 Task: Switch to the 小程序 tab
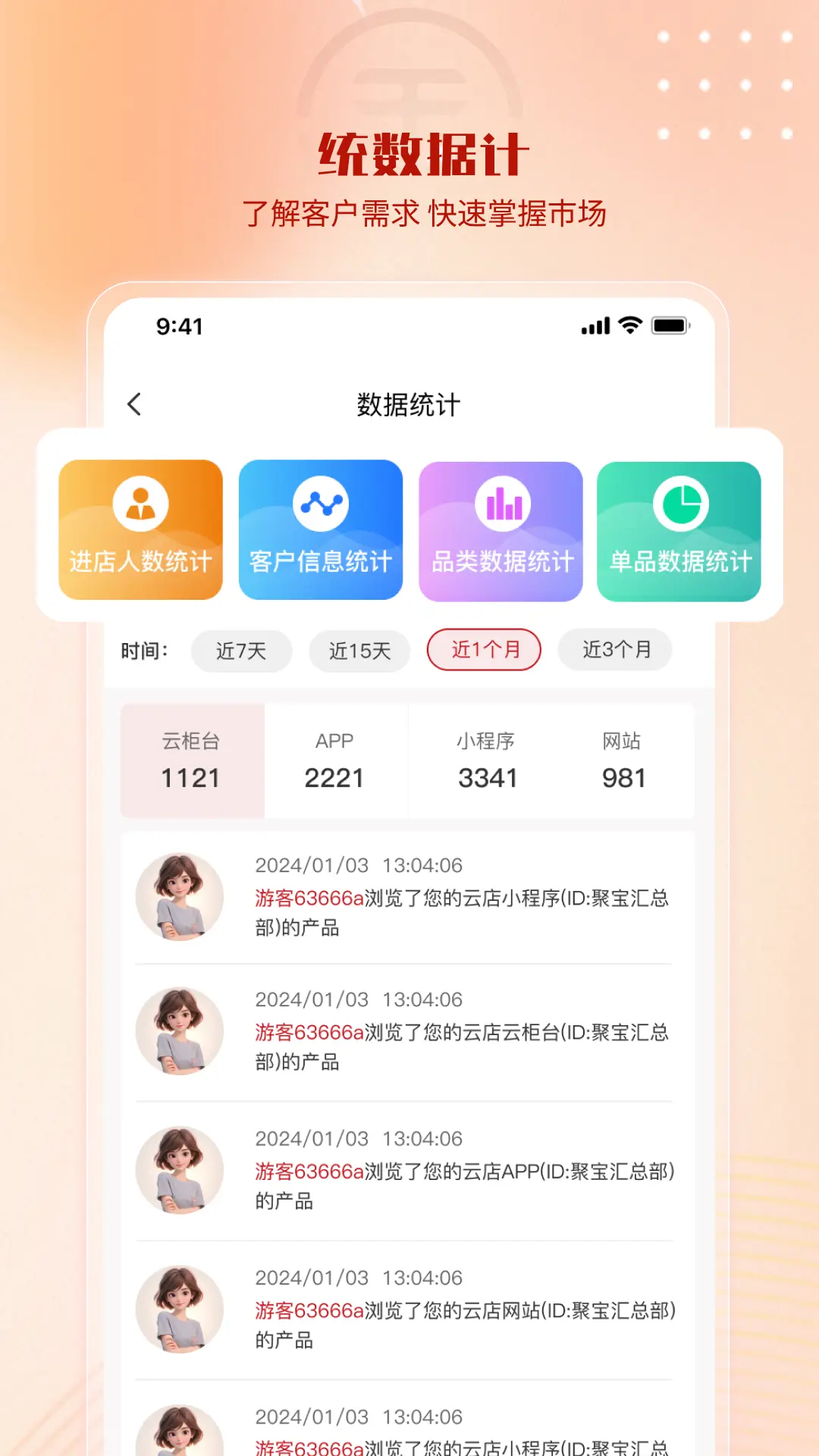(x=488, y=760)
